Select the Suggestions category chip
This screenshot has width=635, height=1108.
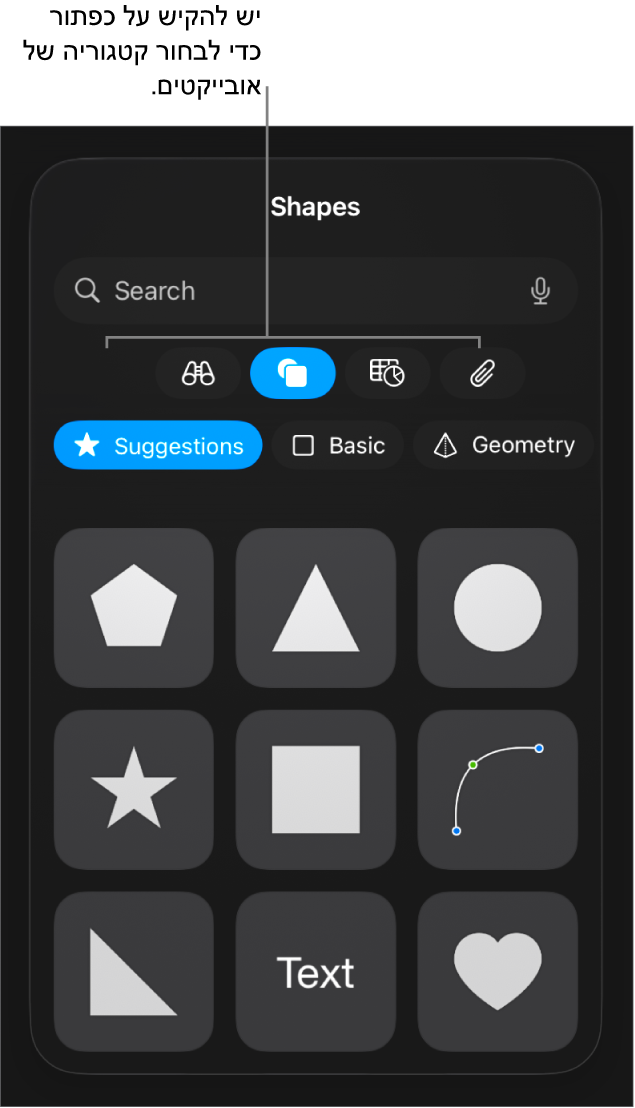tap(158, 446)
